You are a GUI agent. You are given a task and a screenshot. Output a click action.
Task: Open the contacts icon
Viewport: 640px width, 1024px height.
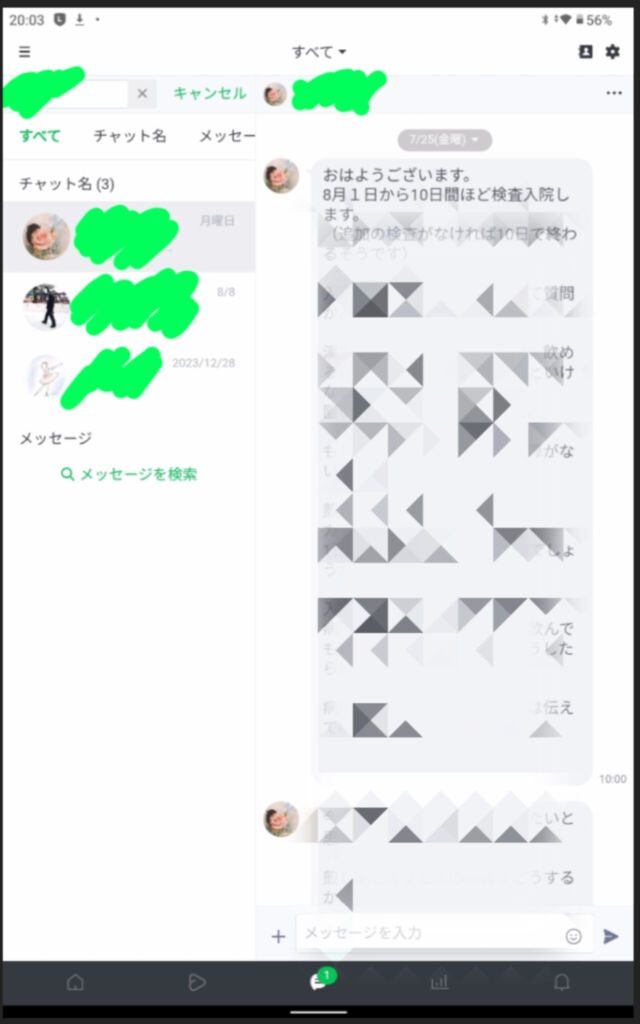586,52
